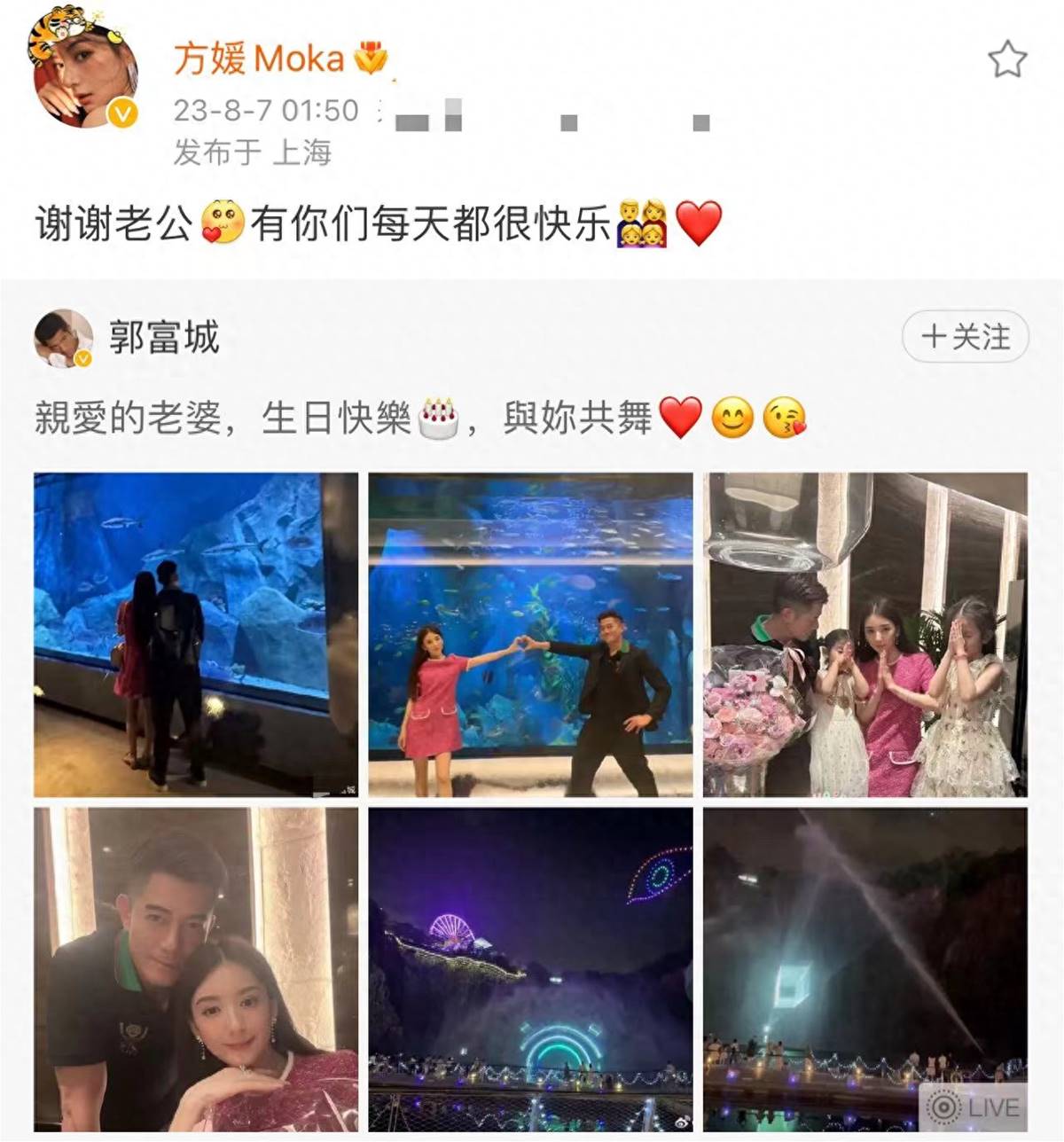Open 郭富城's avatar in the reposted post
This screenshot has width=1064, height=1142.
coord(63,338)
